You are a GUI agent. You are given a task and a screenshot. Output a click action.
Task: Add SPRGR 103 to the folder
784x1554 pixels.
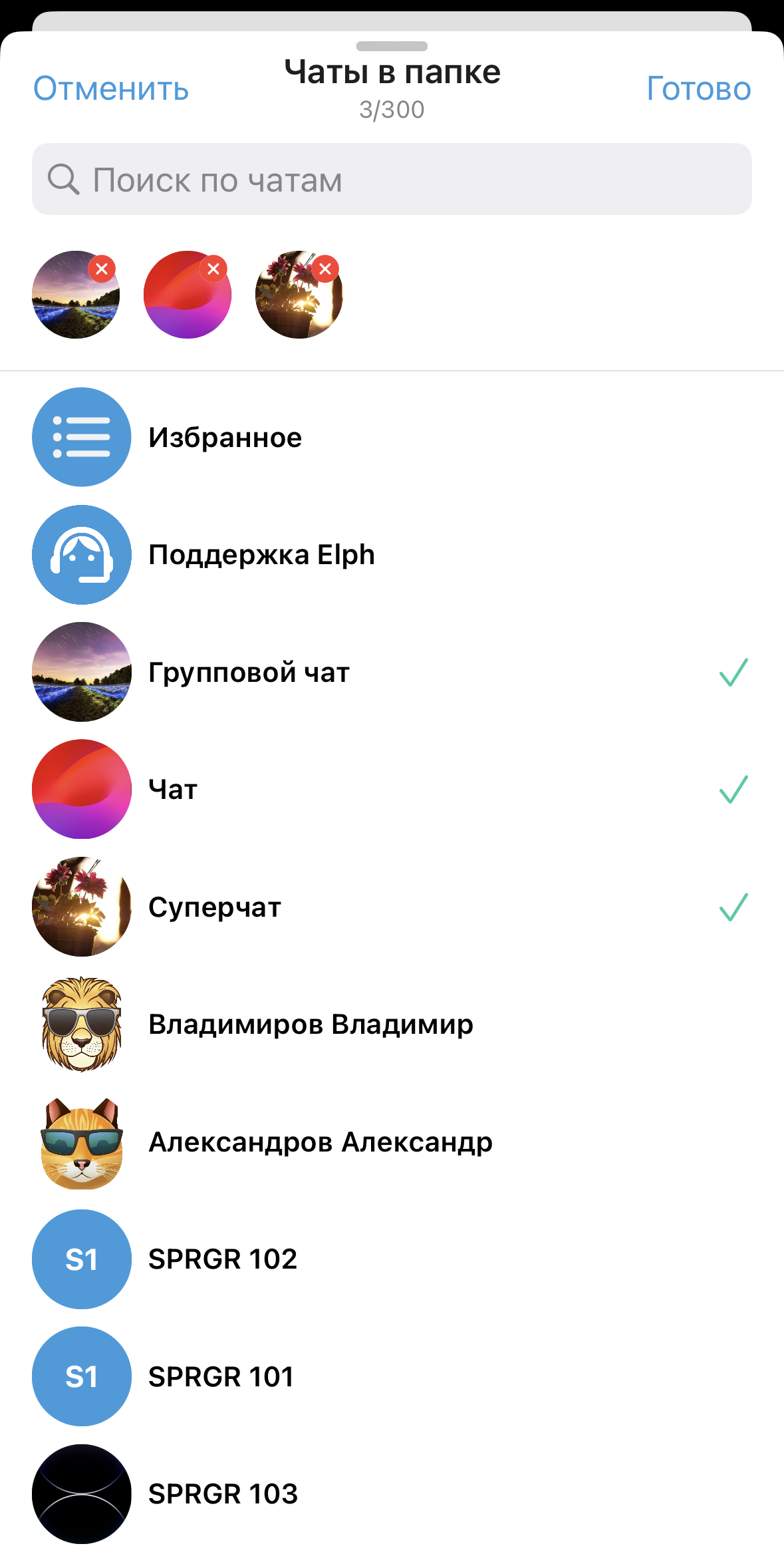[392, 1494]
